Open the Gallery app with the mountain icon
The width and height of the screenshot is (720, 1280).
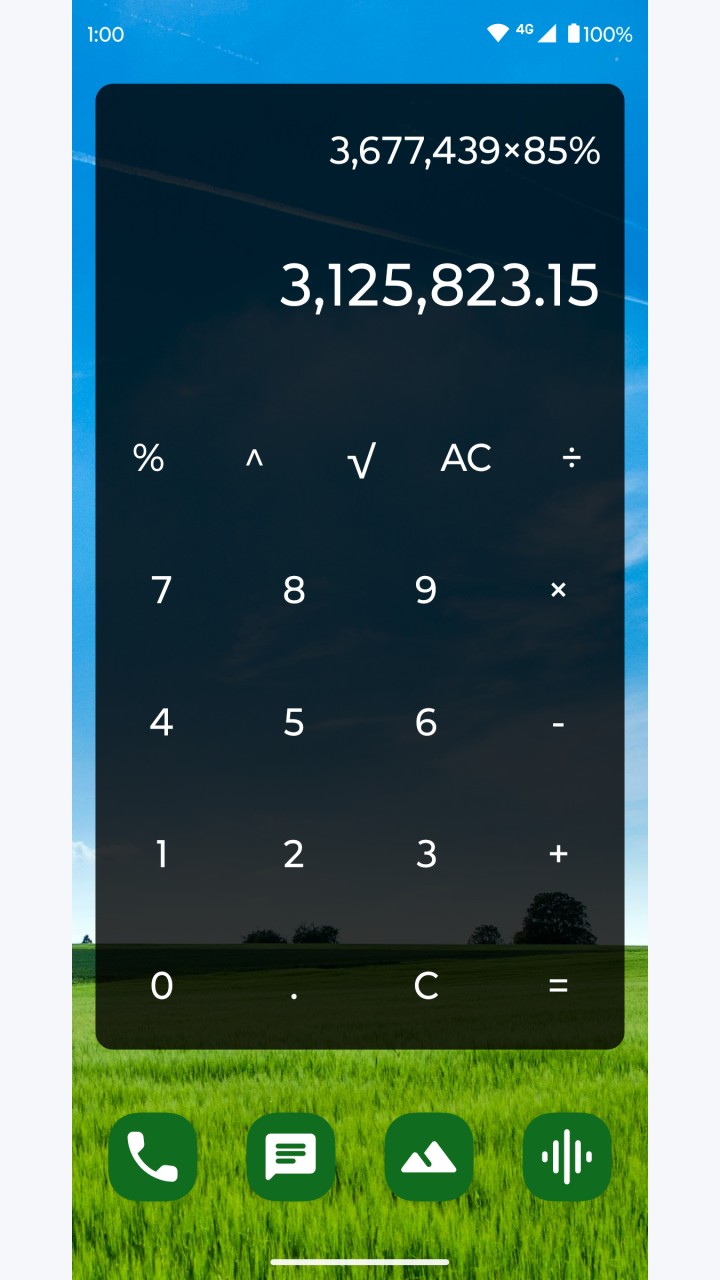point(429,1157)
